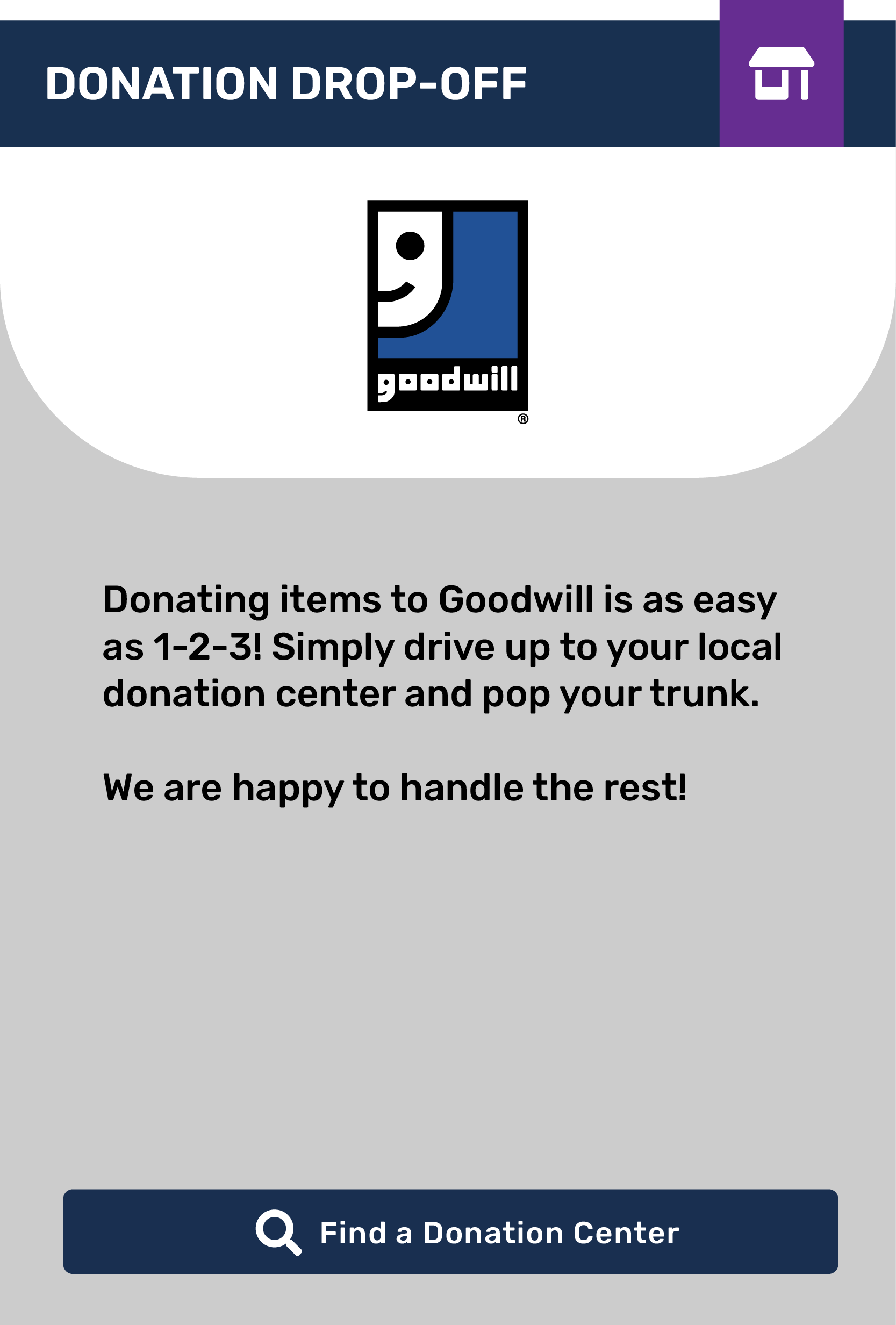Select the DONATION DROP-OFF header title
Viewport: 896px width, 1325px height.
click(285, 82)
